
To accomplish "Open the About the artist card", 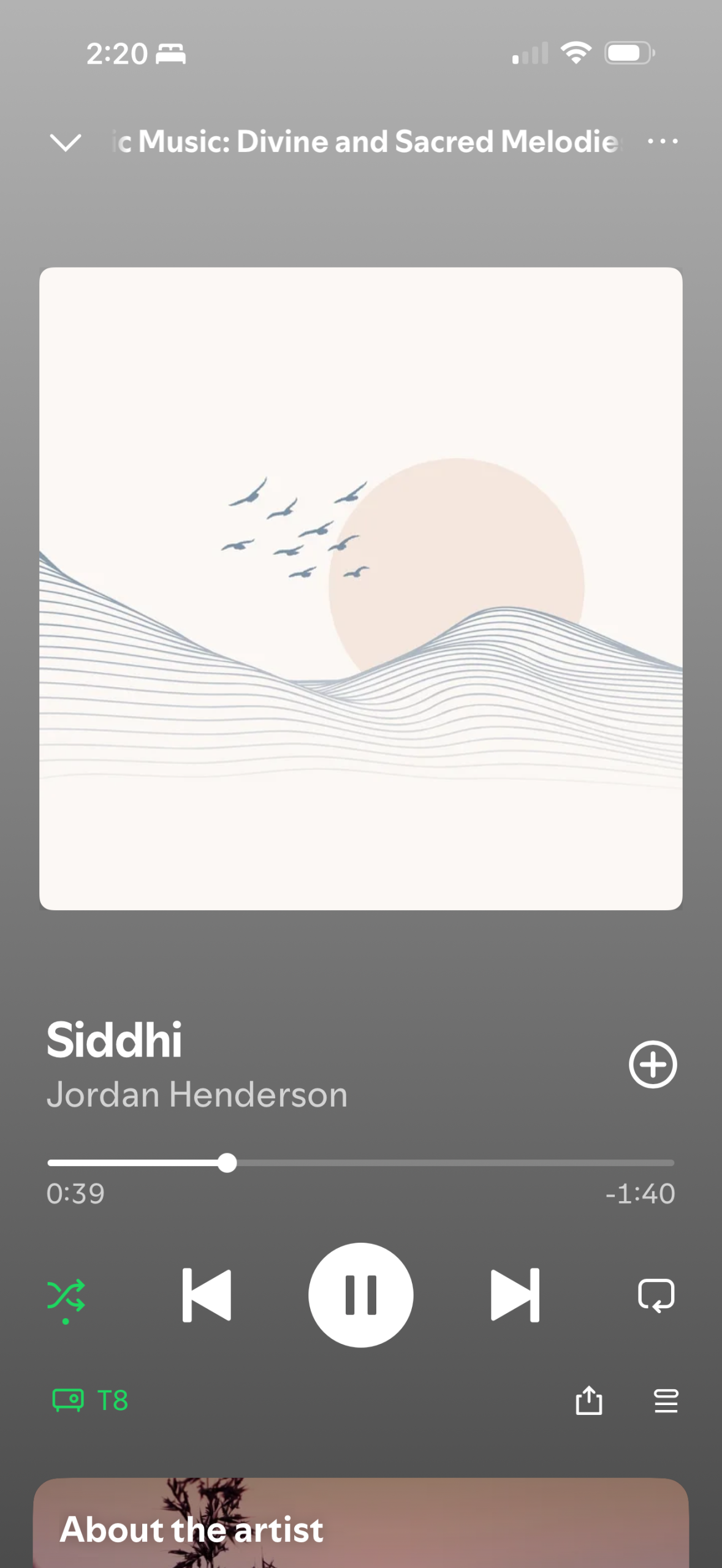I will pos(360,1528).
